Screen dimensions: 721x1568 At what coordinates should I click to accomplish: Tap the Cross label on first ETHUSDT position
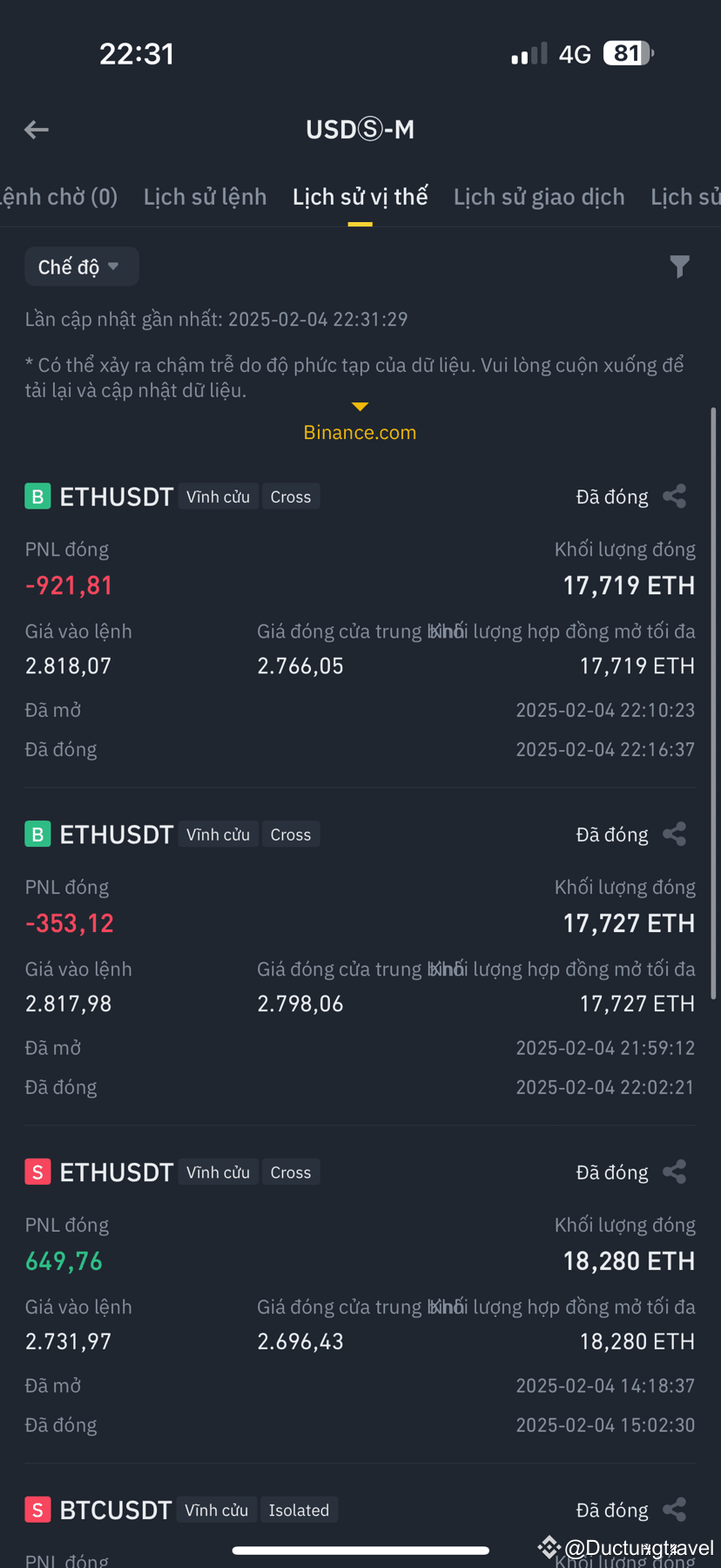290,496
